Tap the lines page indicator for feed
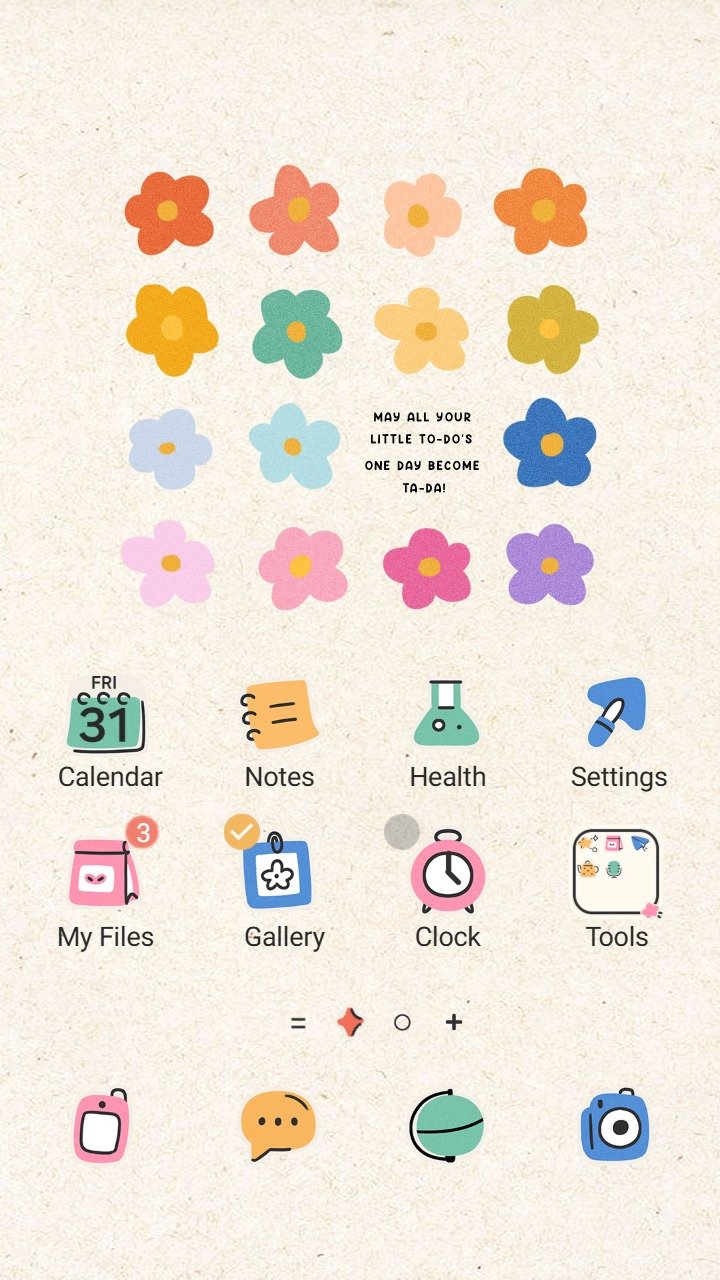This screenshot has height=1280, width=720. coord(298,1022)
